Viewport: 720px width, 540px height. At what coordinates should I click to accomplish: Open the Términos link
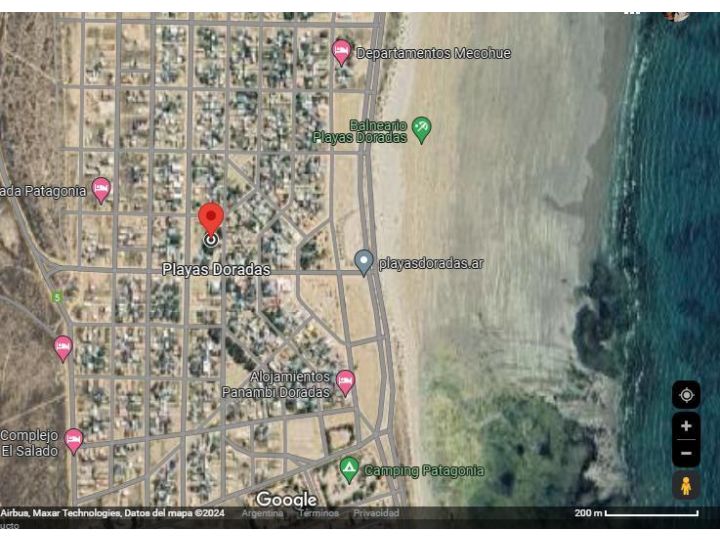tap(318, 513)
